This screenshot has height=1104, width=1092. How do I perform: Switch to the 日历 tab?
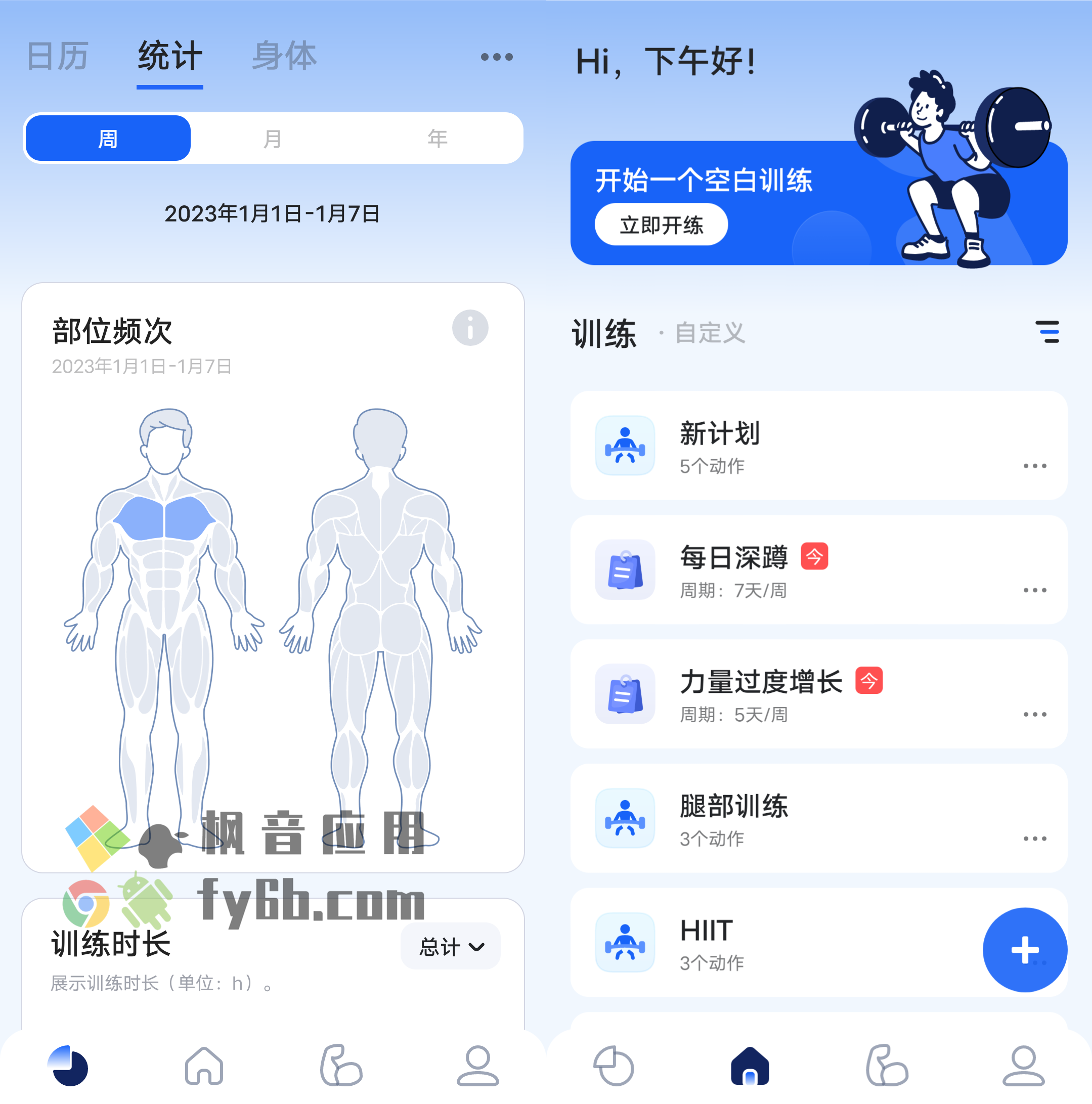coord(58,56)
